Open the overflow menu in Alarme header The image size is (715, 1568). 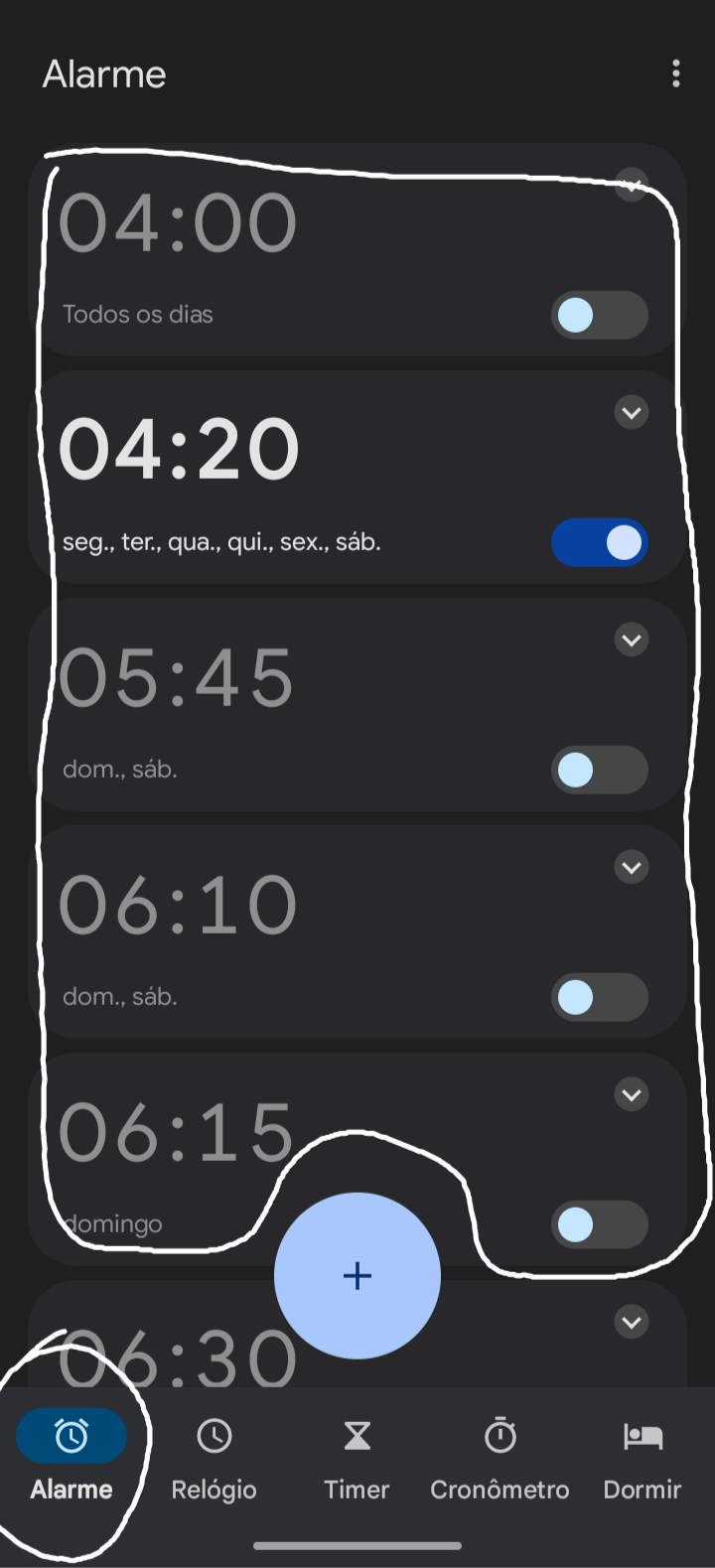coord(676,73)
